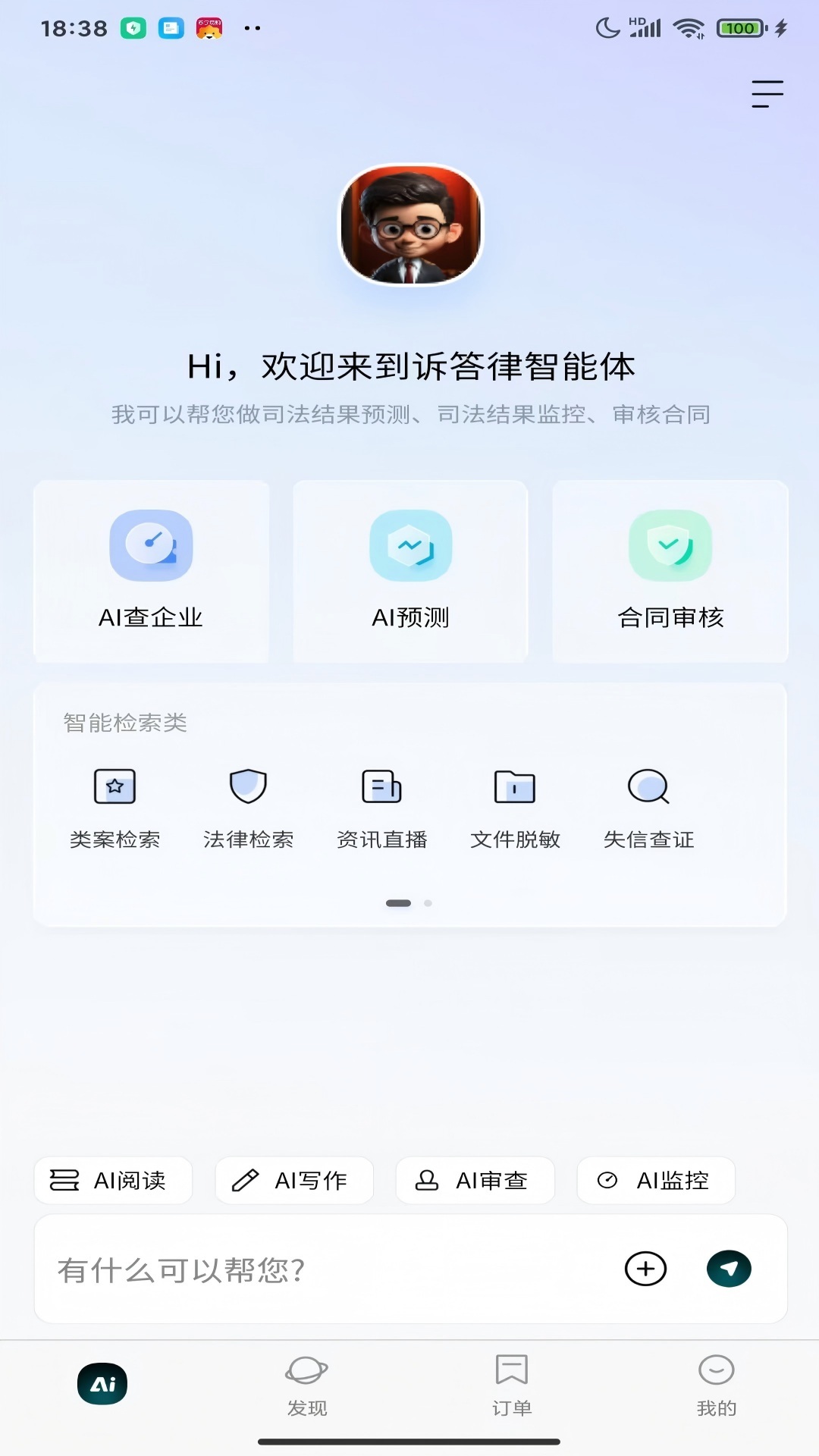Viewport: 819px width, 1456px height.
Task: Go to the 订单 tab
Action: (x=512, y=1385)
